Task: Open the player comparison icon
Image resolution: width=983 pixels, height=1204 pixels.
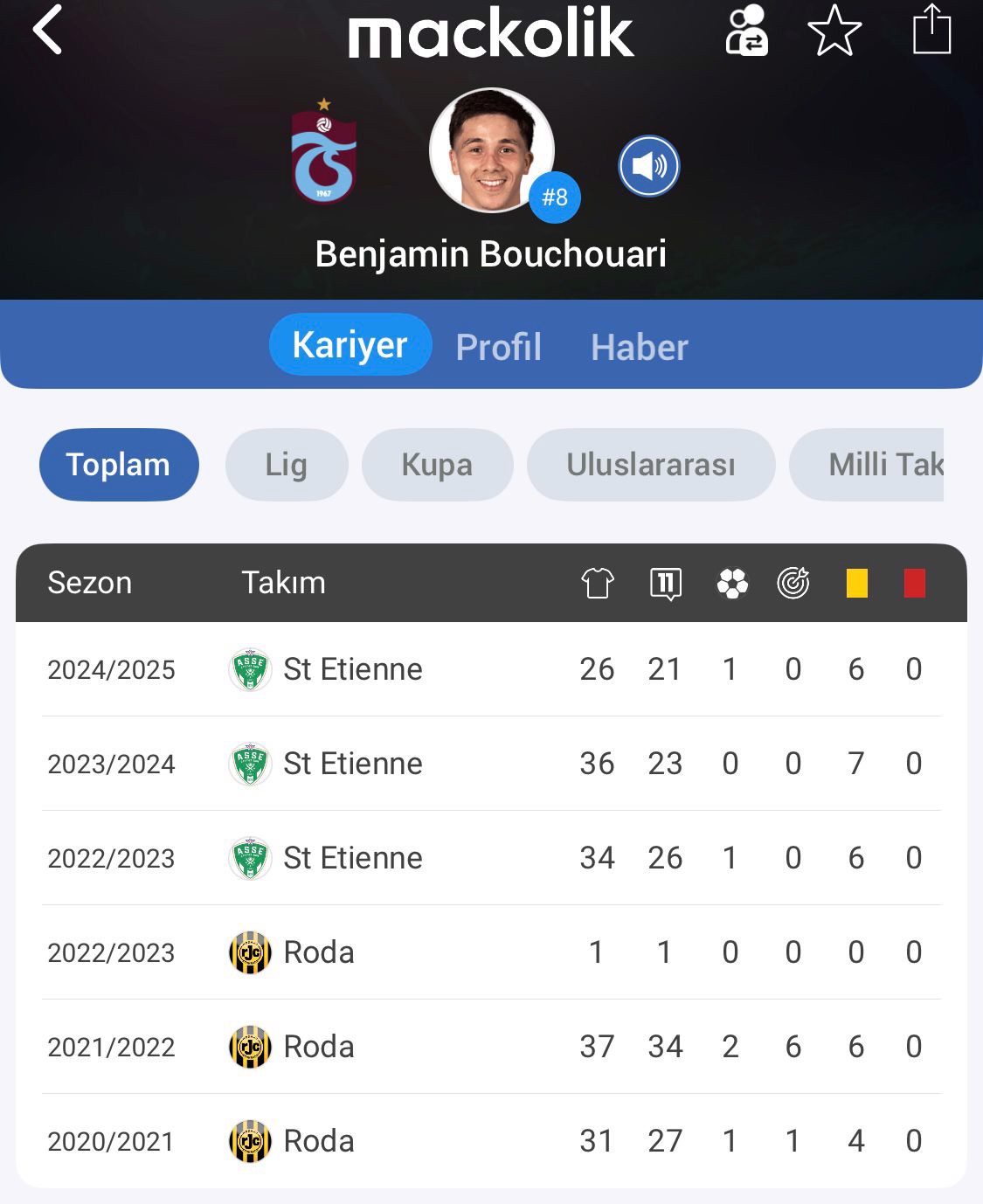Action: tap(746, 31)
